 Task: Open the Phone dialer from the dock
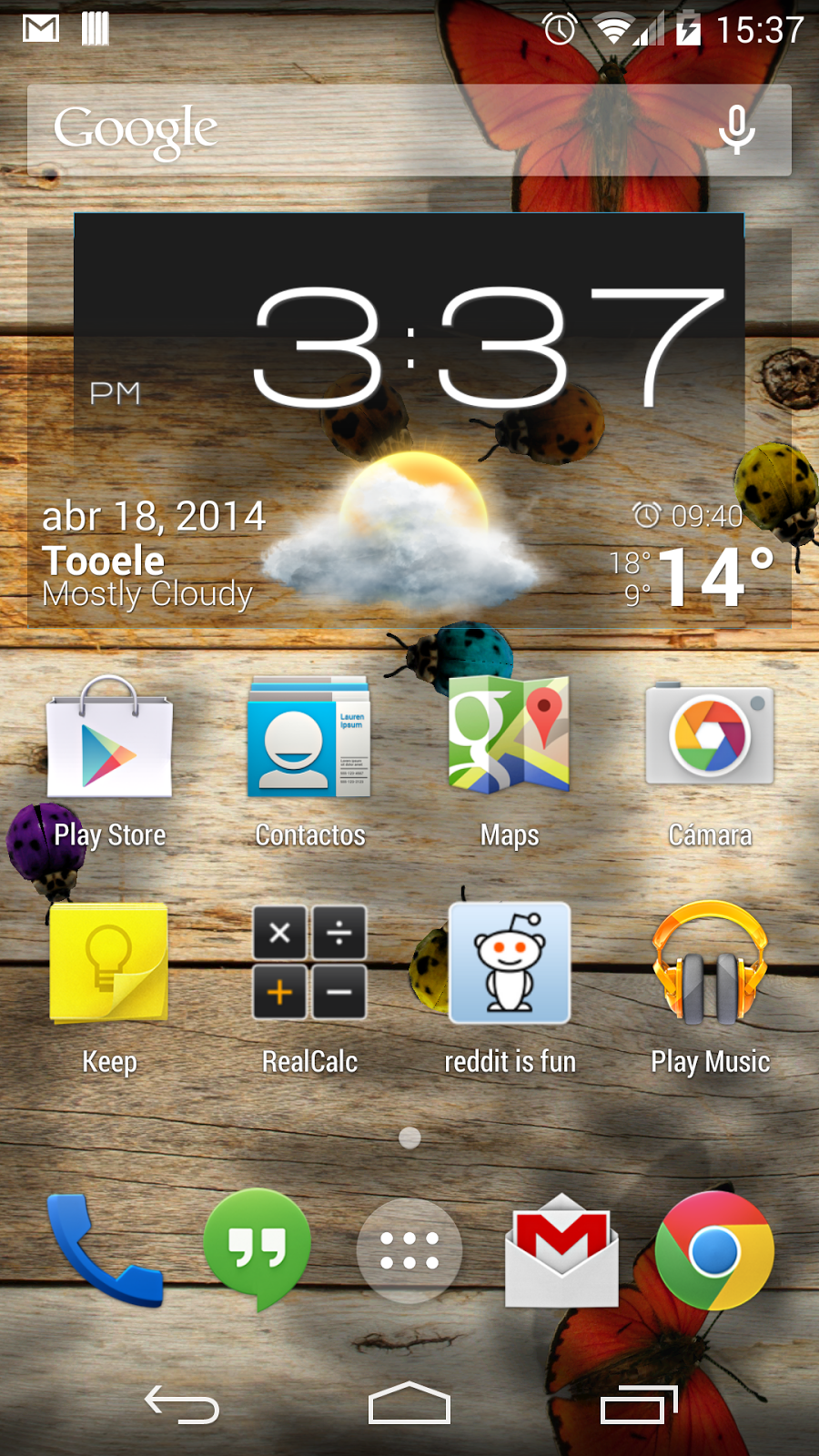tap(105, 1251)
